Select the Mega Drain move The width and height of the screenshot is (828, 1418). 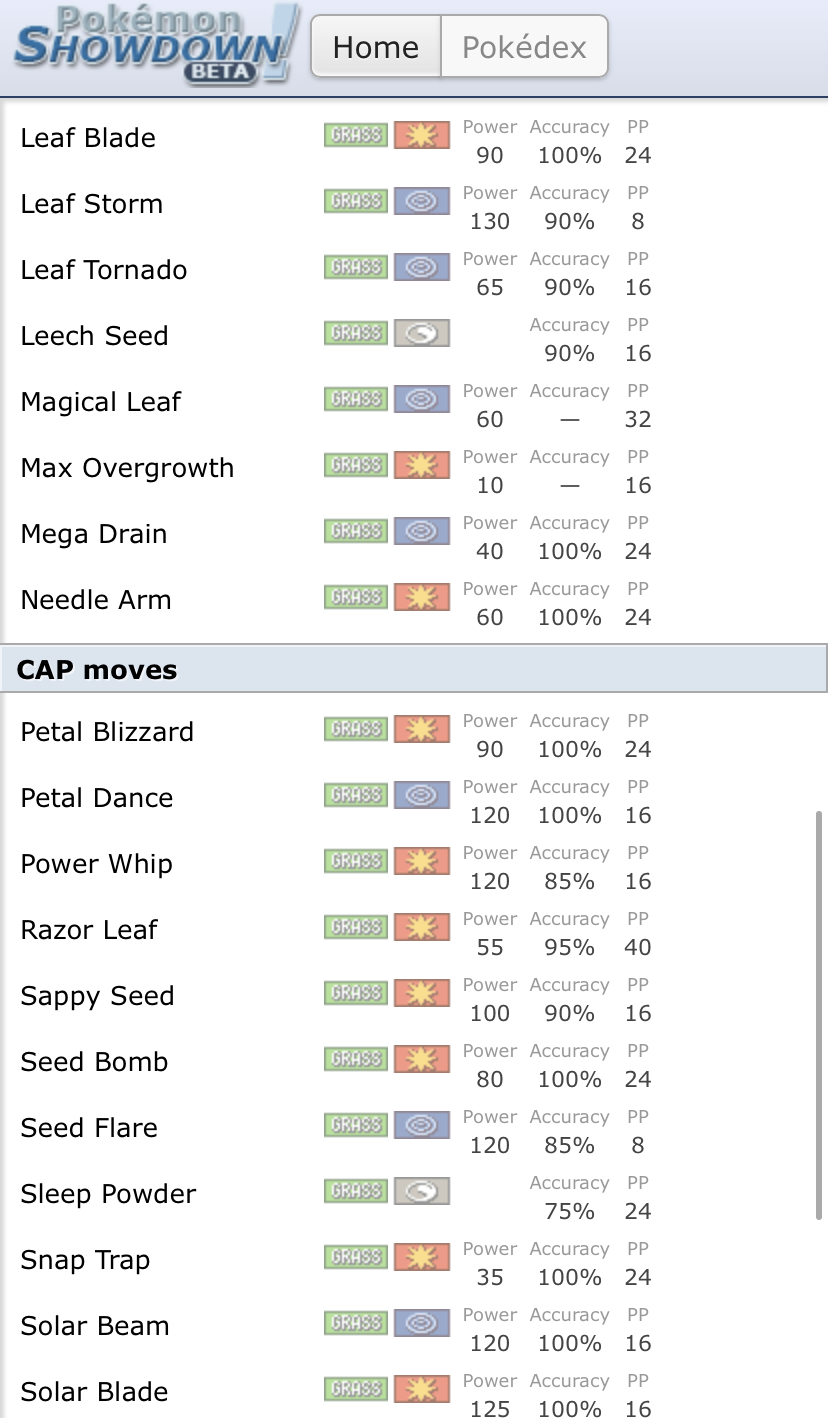click(414, 534)
